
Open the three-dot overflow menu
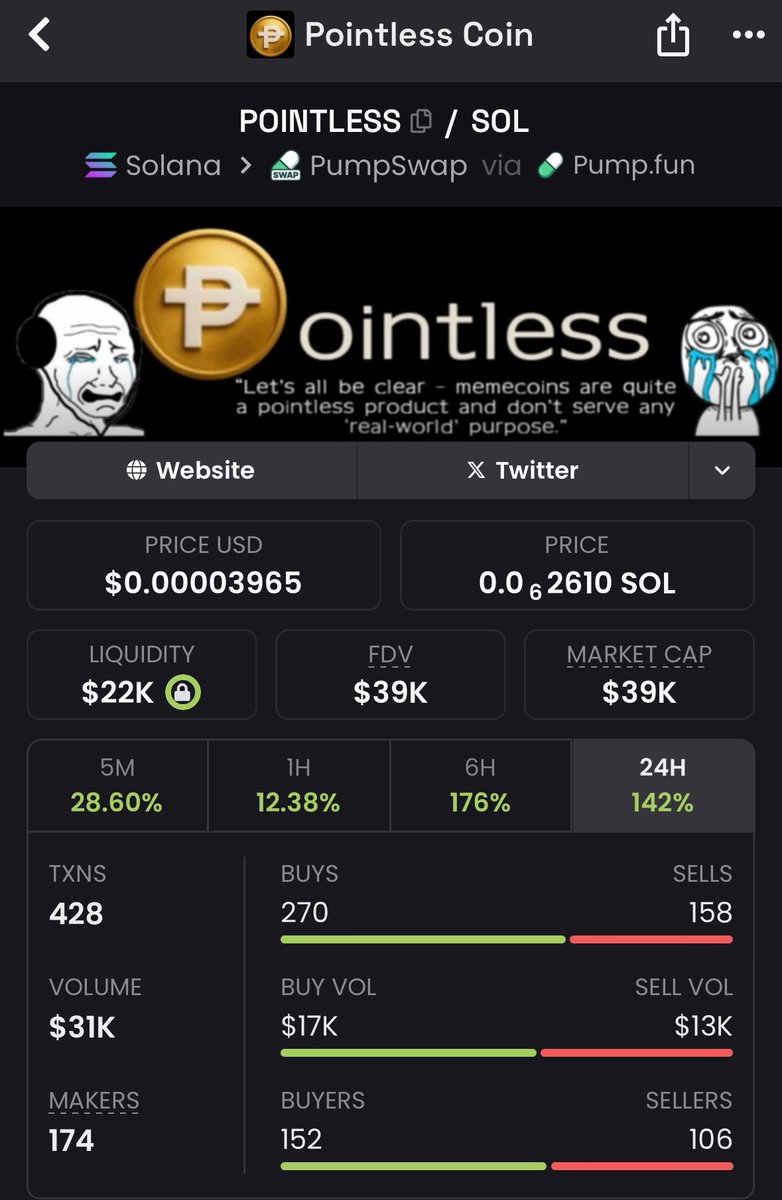(748, 36)
